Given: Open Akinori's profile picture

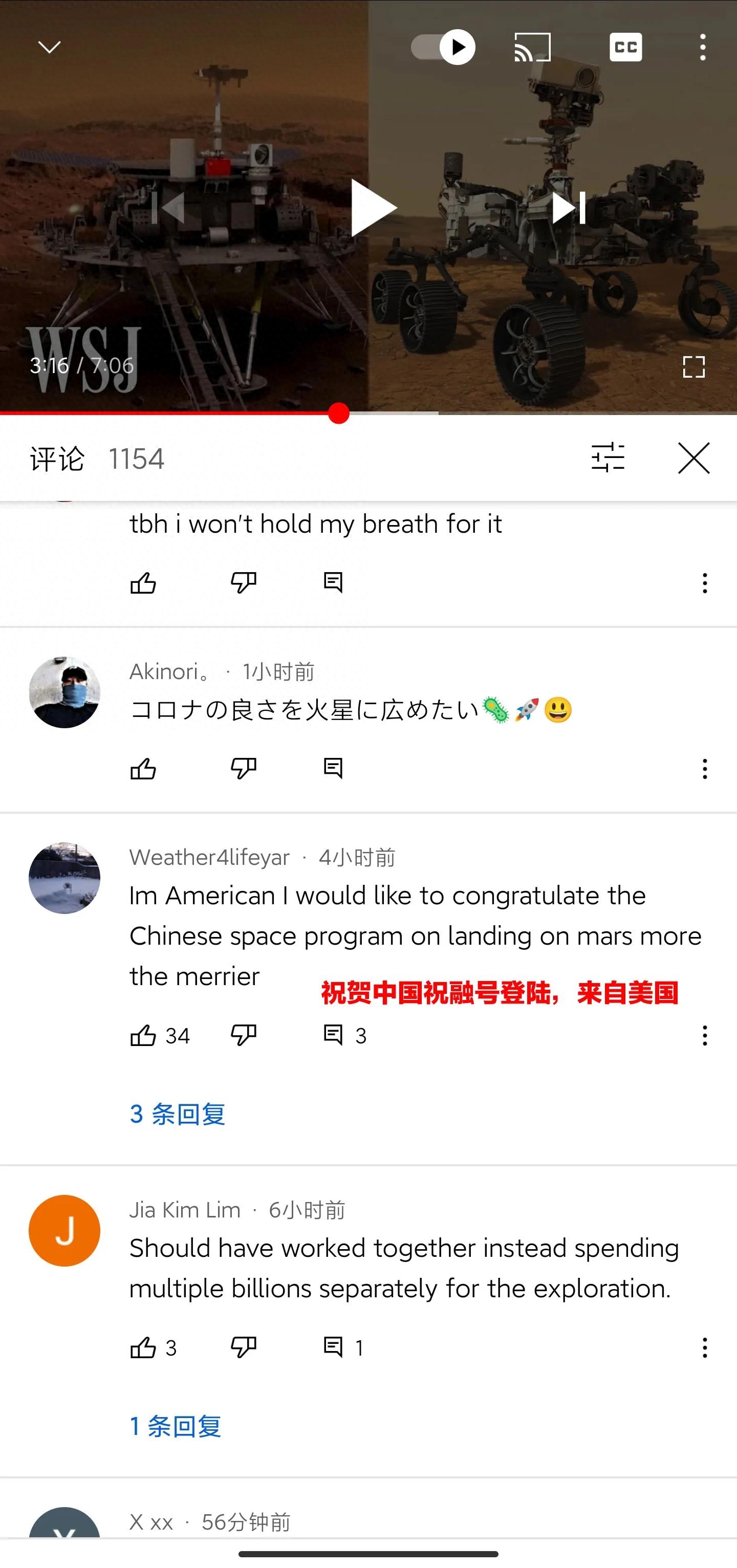Looking at the screenshot, I should tap(64, 692).
